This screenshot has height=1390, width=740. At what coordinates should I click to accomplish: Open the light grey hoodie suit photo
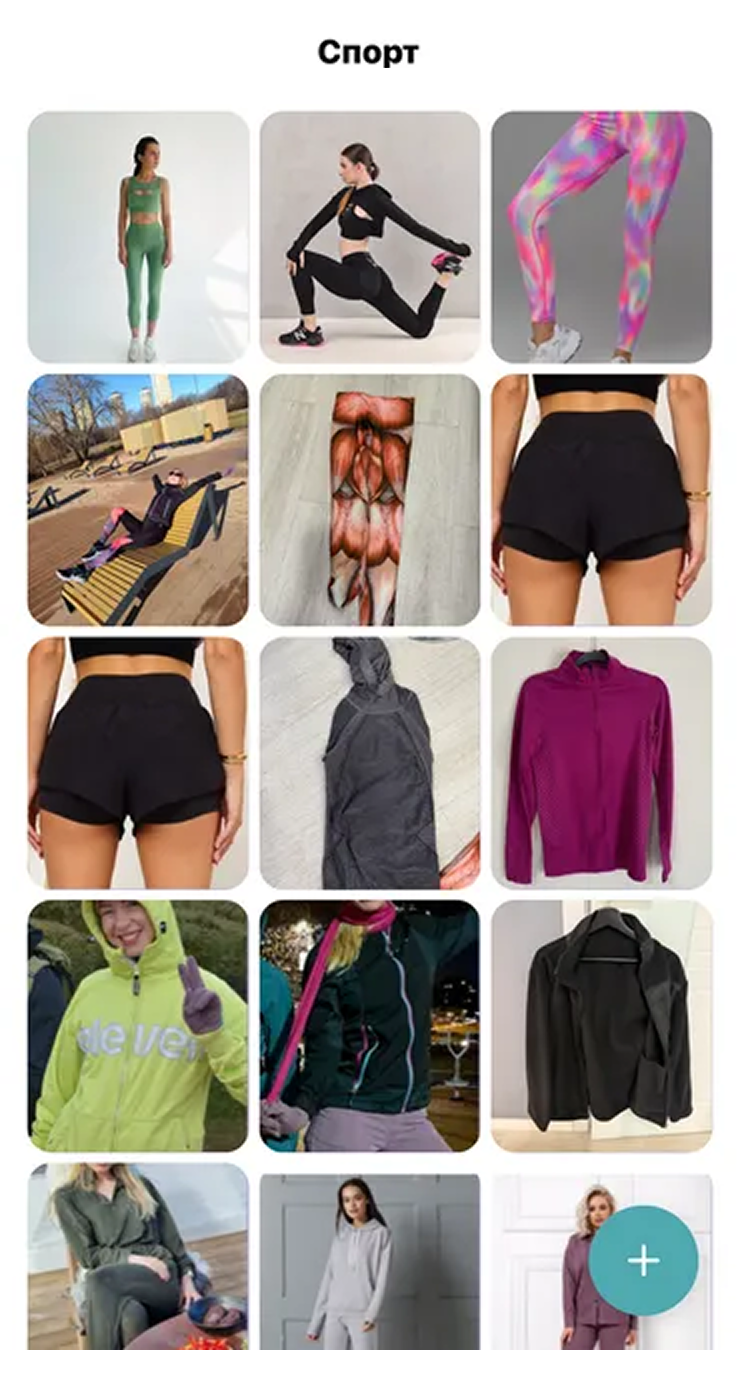(x=370, y=1262)
